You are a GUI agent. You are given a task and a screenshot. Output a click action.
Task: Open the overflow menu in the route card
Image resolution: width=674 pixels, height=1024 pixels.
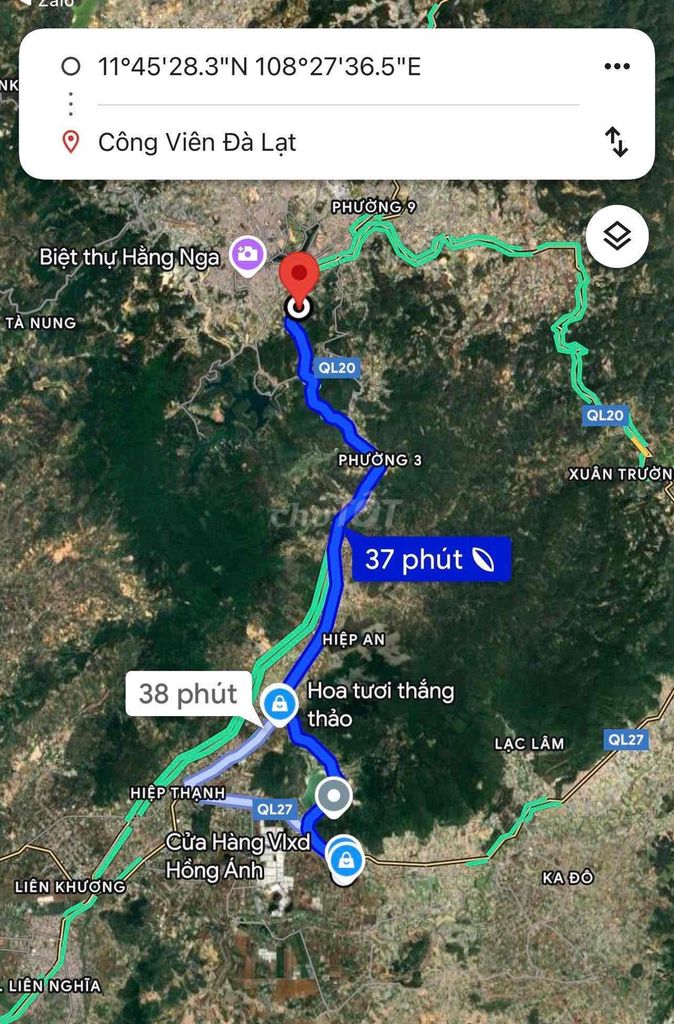coord(617,67)
